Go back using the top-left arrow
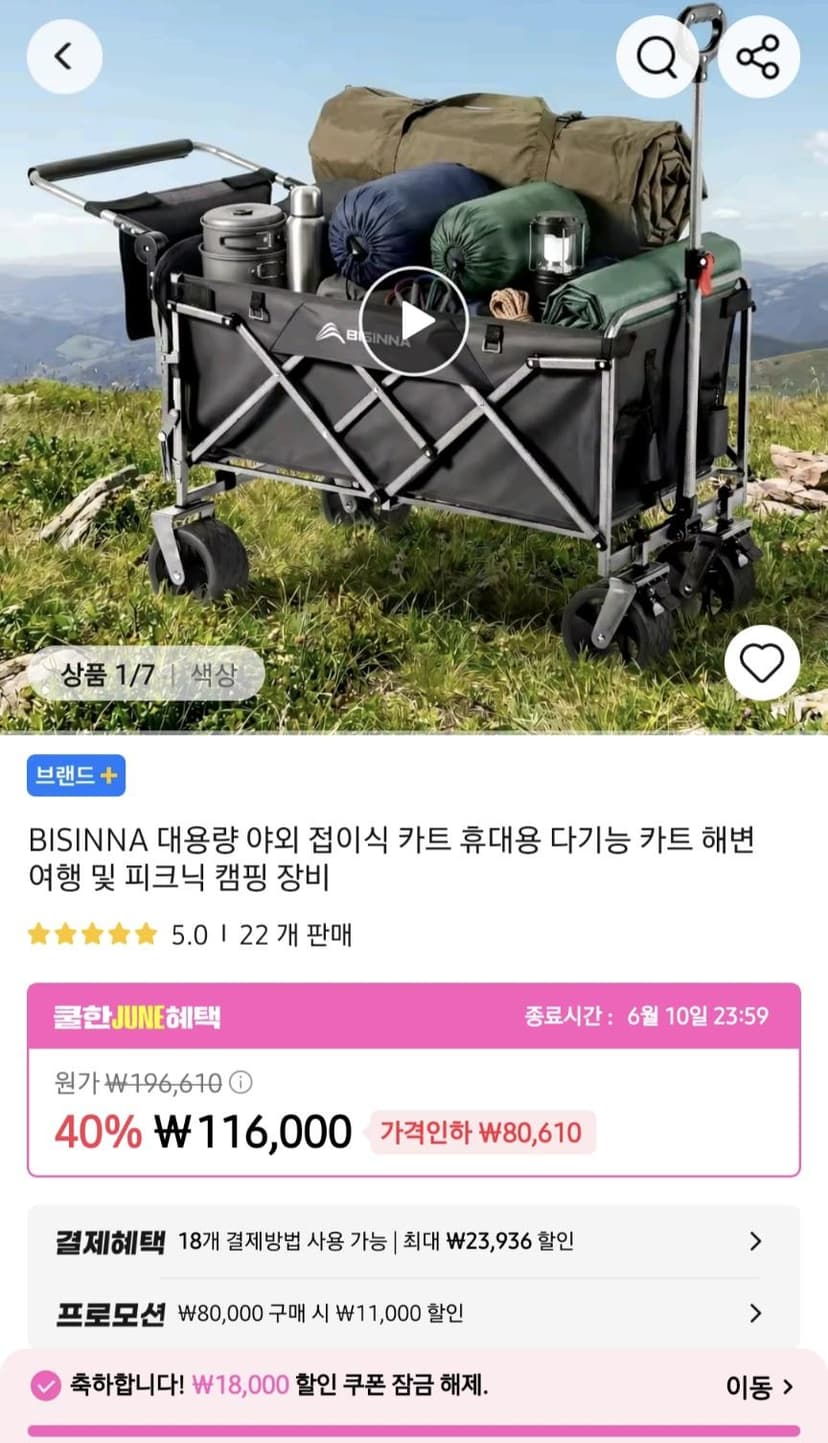The image size is (828, 1443). coord(64,57)
